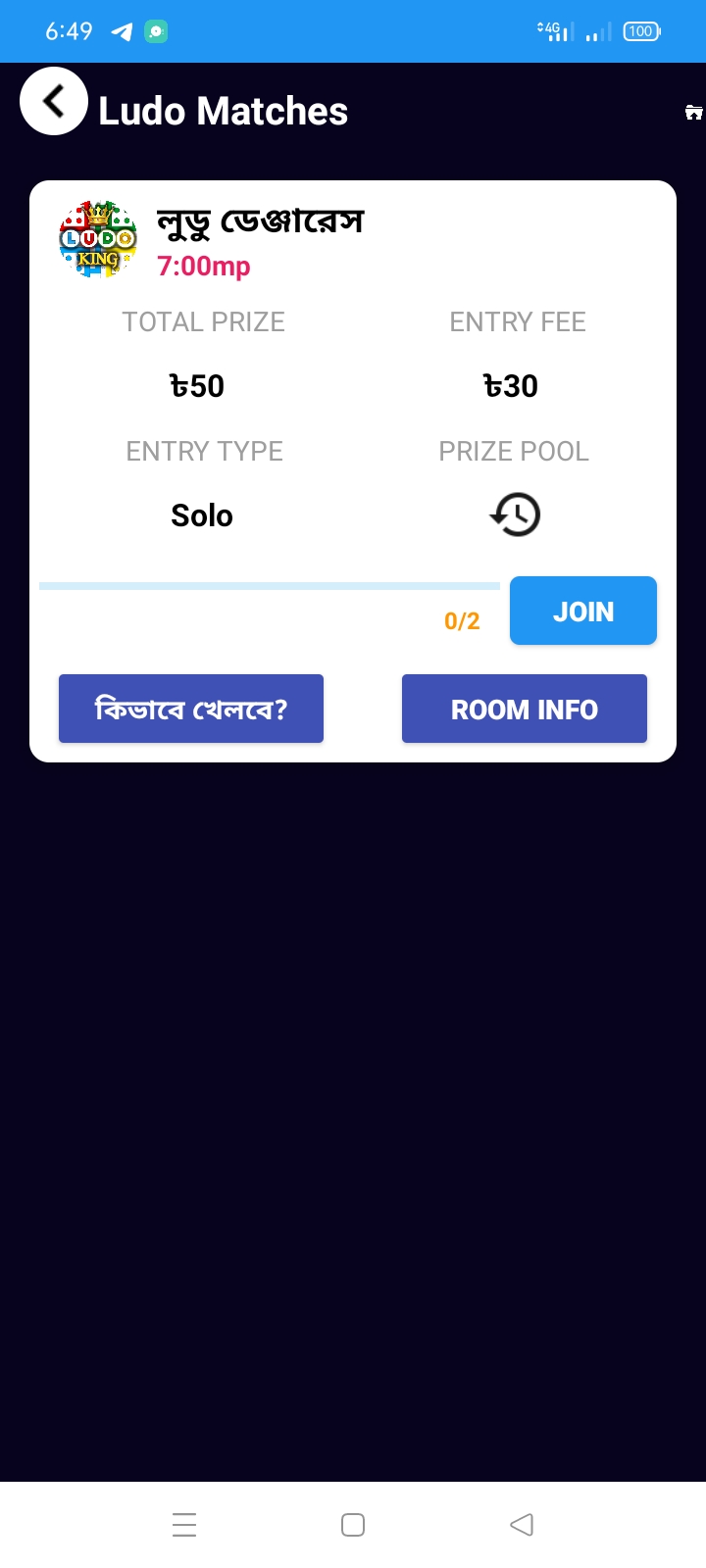Open the prize pool history icon
Screen dimensions: 706x1568
515,514
